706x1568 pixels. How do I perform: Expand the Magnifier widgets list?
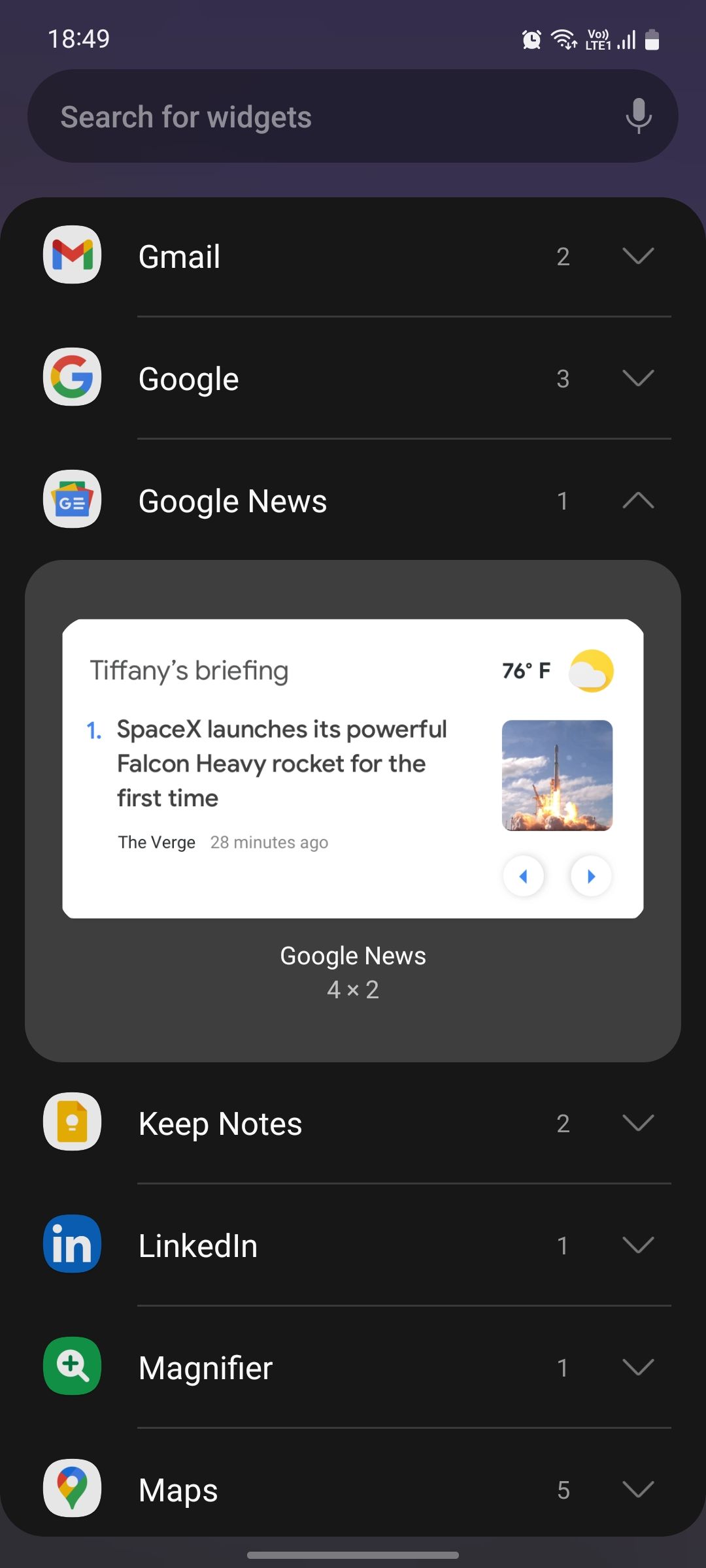point(638,1367)
